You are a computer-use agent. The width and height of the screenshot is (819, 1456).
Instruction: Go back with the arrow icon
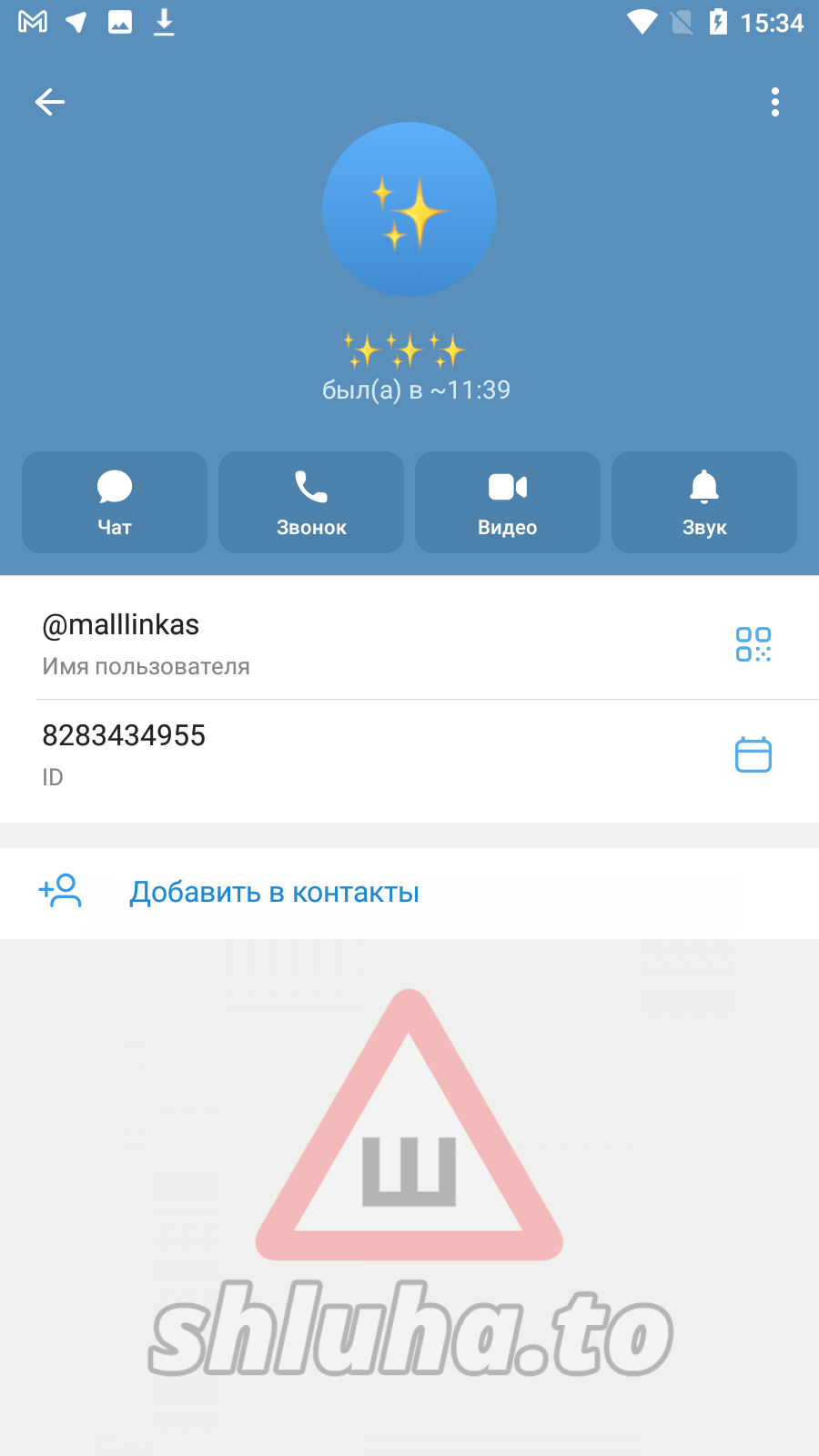50,102
